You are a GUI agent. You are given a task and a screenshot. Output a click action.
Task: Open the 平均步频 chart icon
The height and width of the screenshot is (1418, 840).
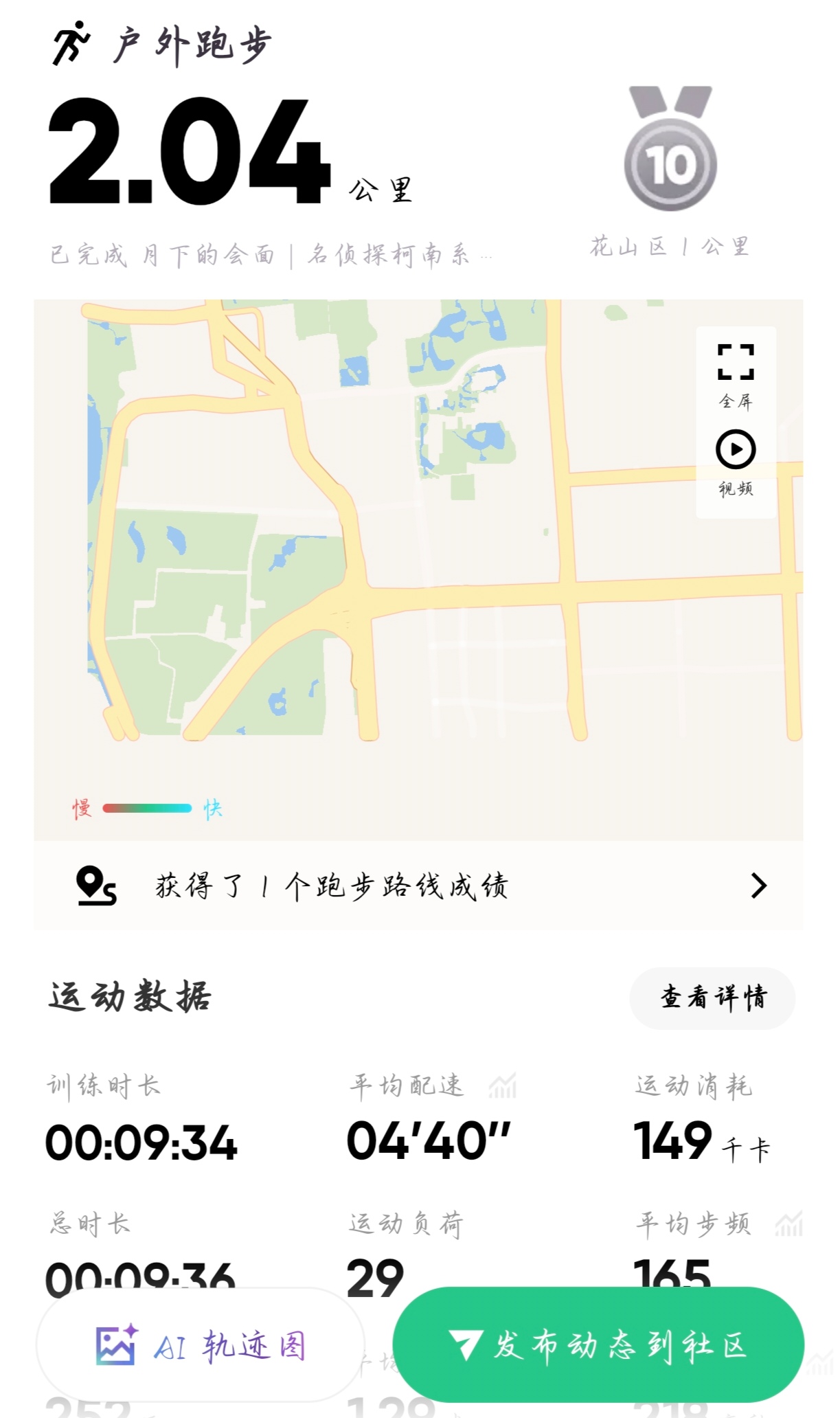pos(789,1224)
